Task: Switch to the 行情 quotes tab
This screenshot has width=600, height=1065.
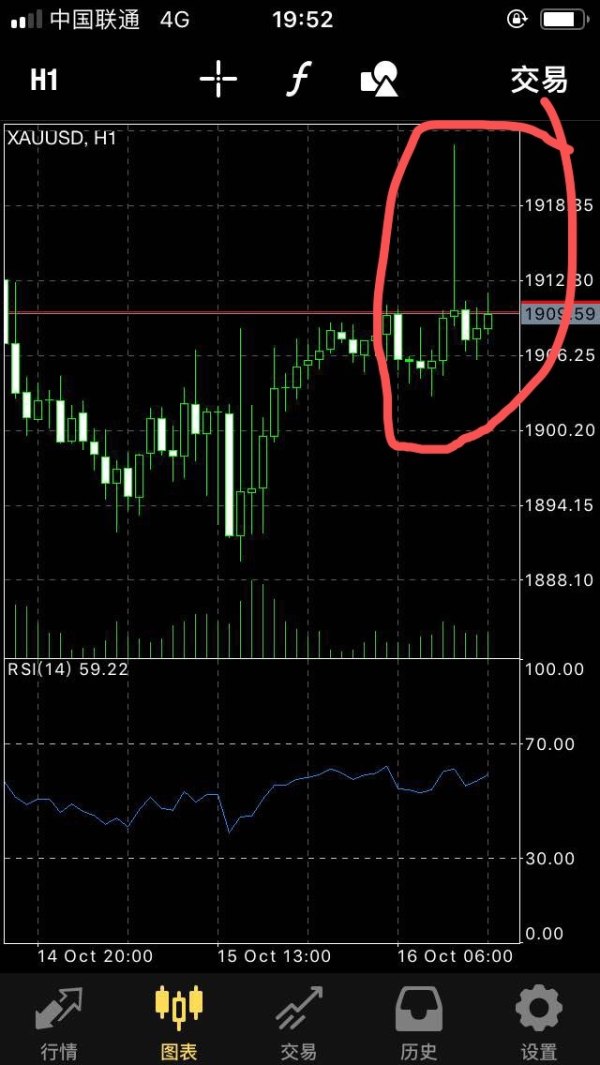Action: click(60, 1020)
